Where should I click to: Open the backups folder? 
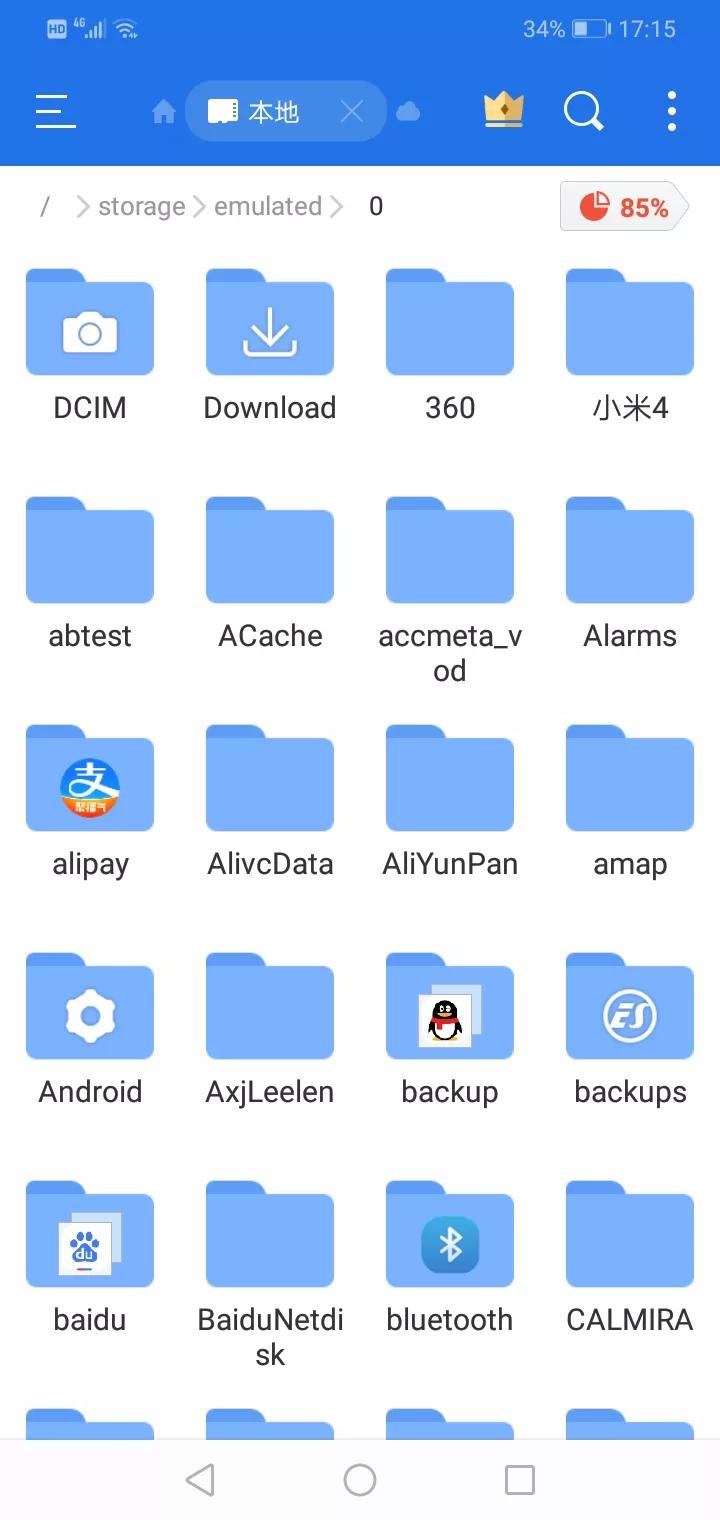click(x=630, y=1030)
